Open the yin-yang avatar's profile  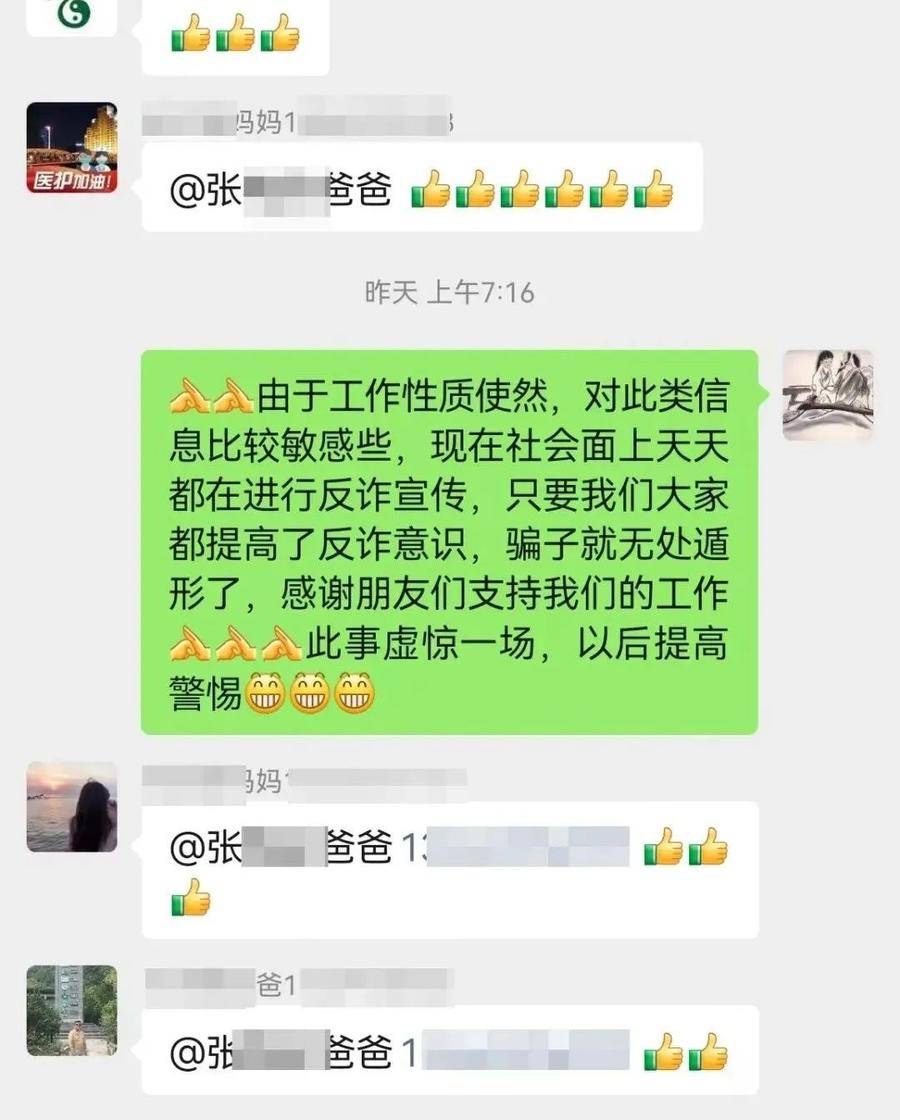(x=71, y=14)
